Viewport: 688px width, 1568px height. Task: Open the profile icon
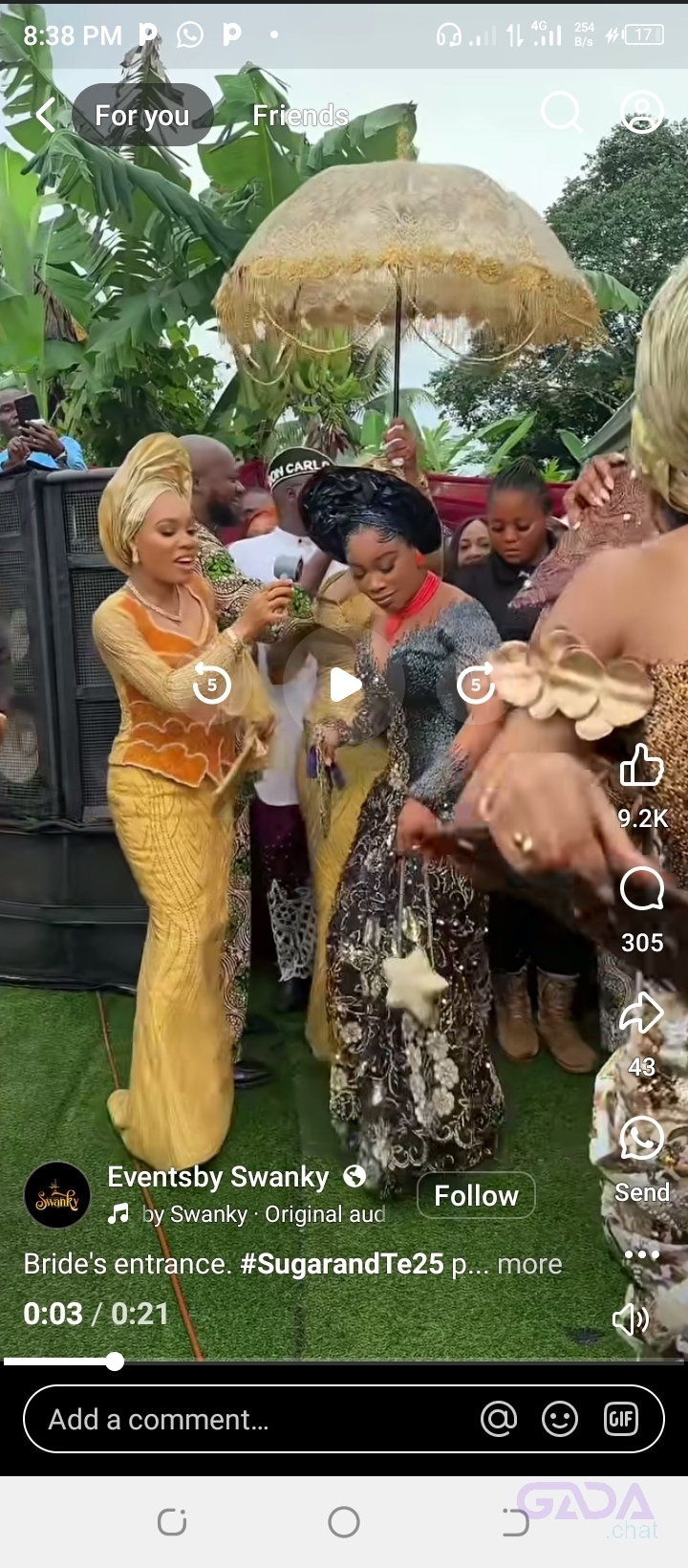click(642, 113)
